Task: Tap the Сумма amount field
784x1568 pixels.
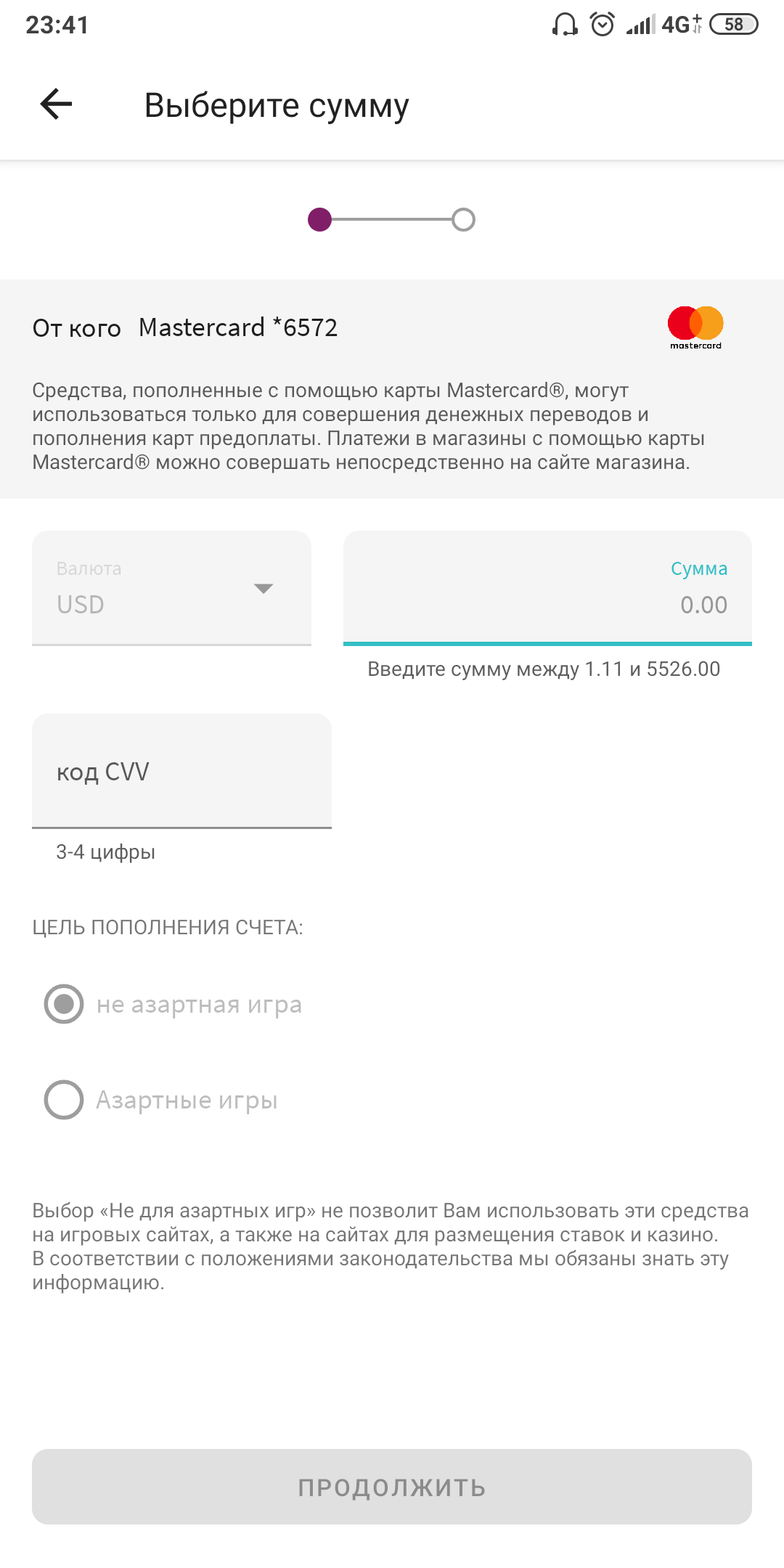Action: point(547,588)
